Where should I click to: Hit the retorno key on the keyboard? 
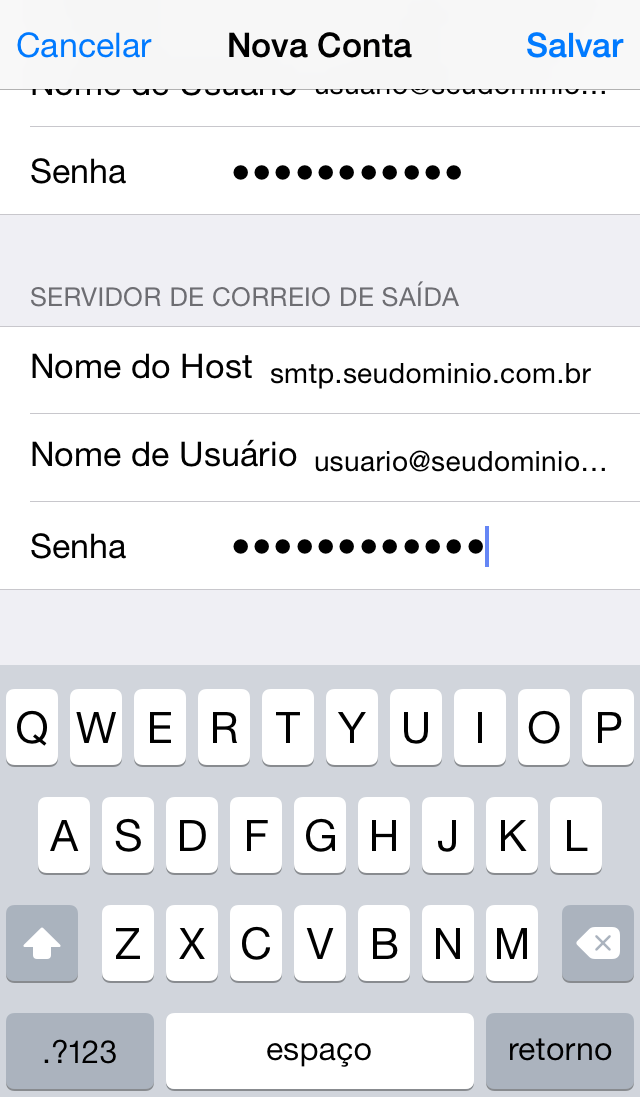click(x=559, y=1050)
